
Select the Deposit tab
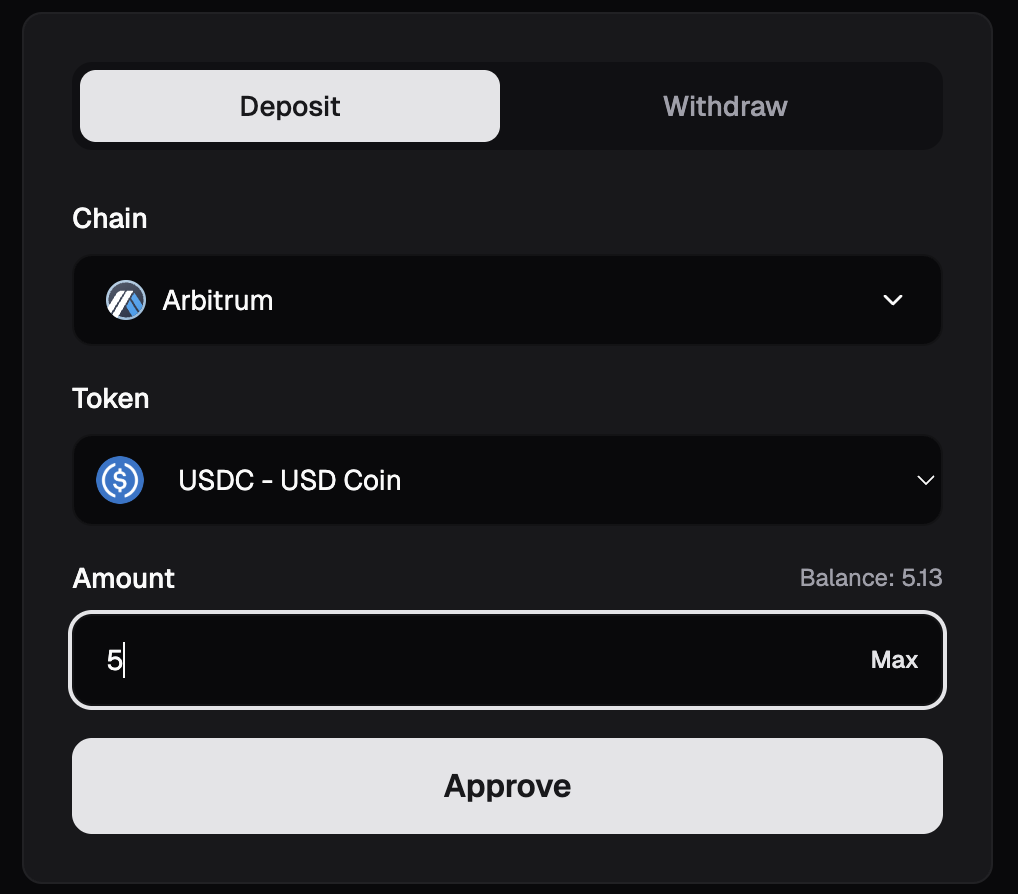290,106
